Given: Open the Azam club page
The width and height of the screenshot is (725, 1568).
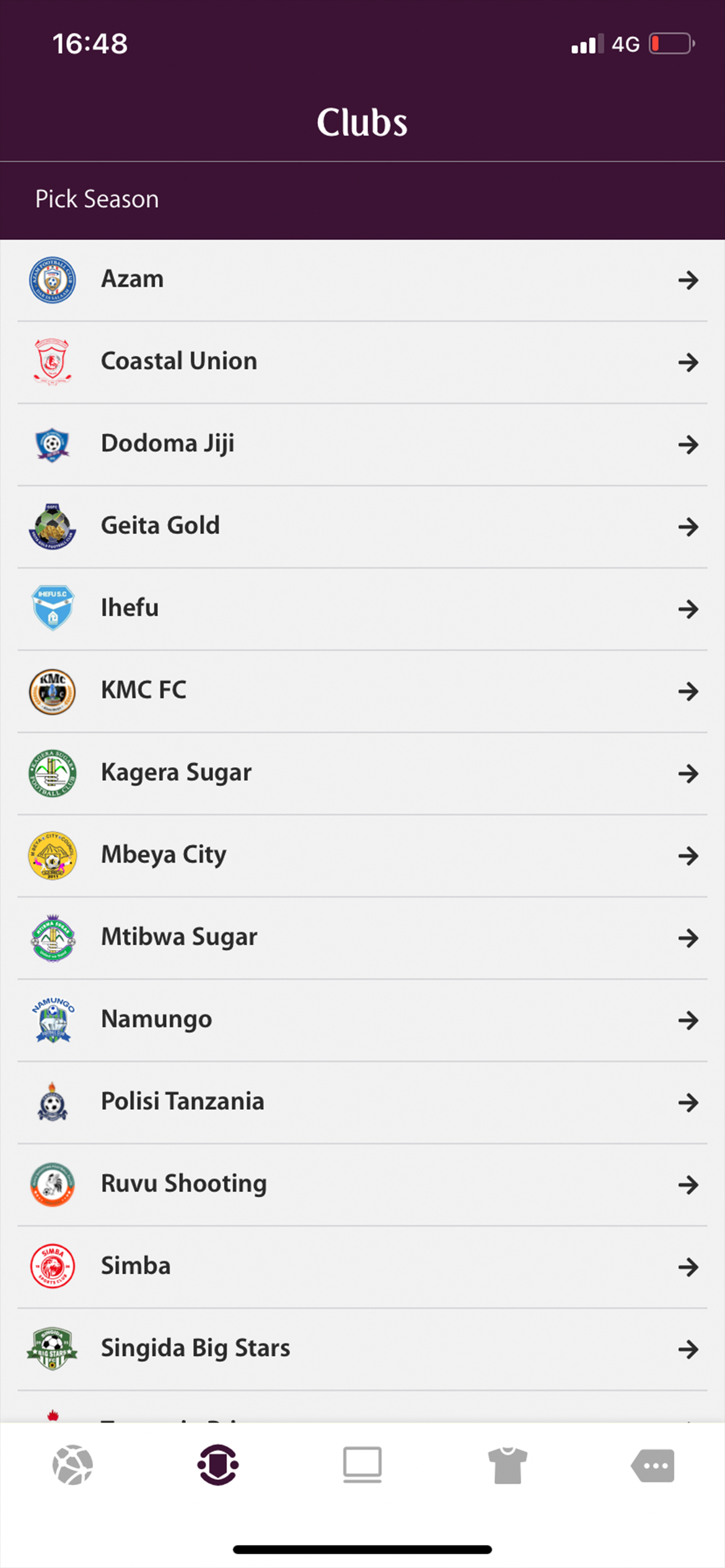Looking at the screenshot, I should [x=362, y=280].
